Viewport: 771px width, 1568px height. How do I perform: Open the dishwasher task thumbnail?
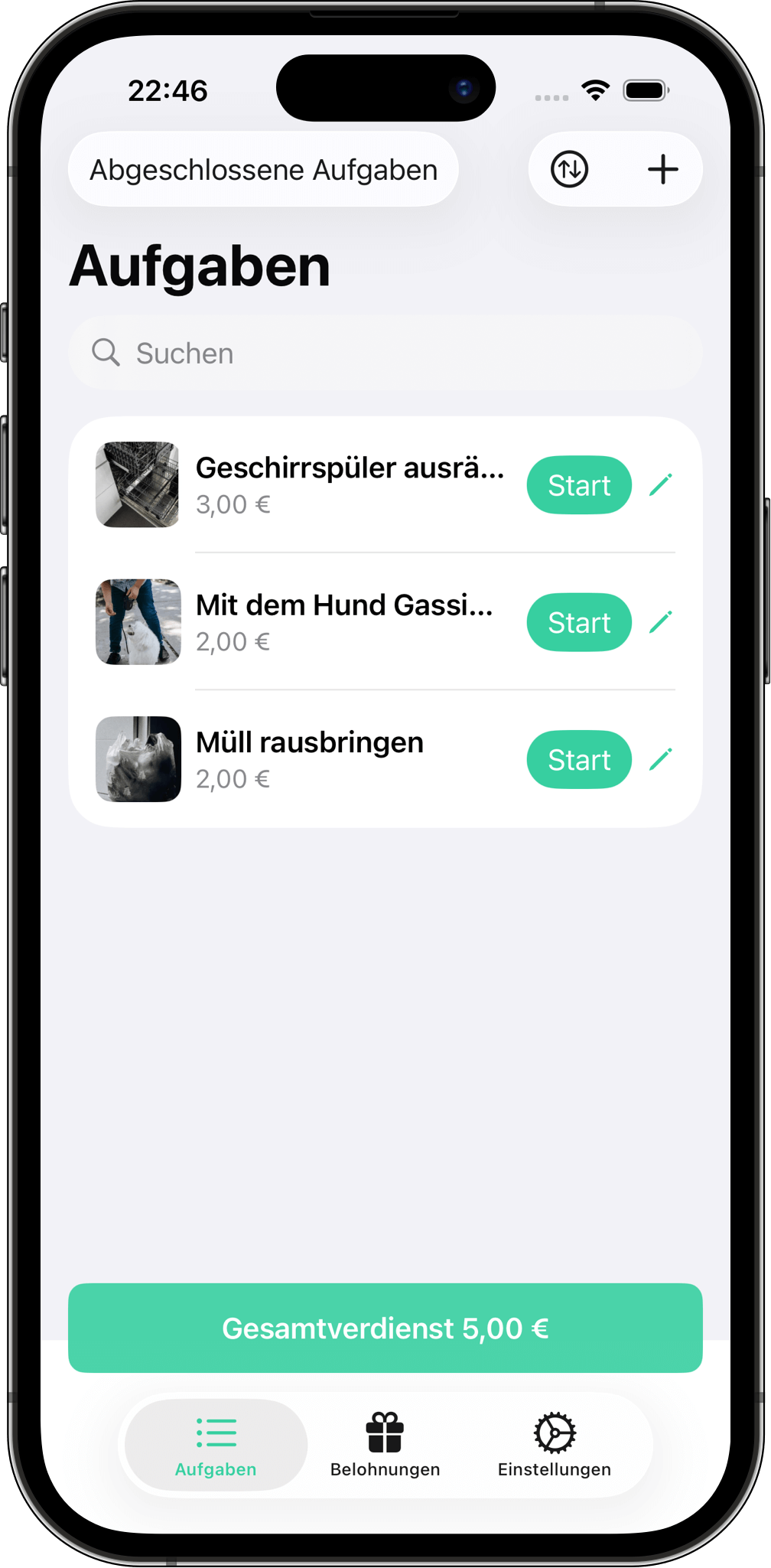click(x=138, y=484)
